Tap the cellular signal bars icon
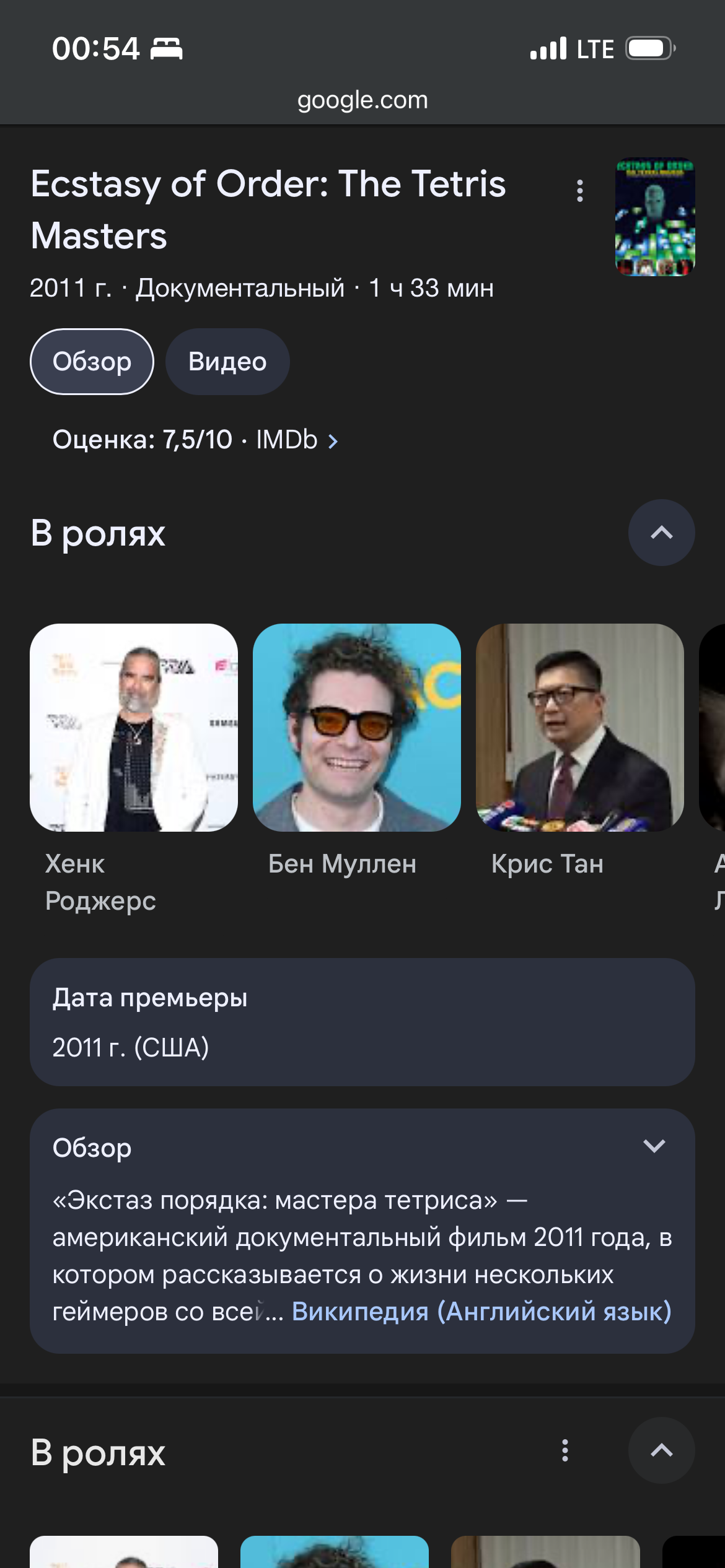The width and height of the screenshot is (725, 1568). point(547,48)
